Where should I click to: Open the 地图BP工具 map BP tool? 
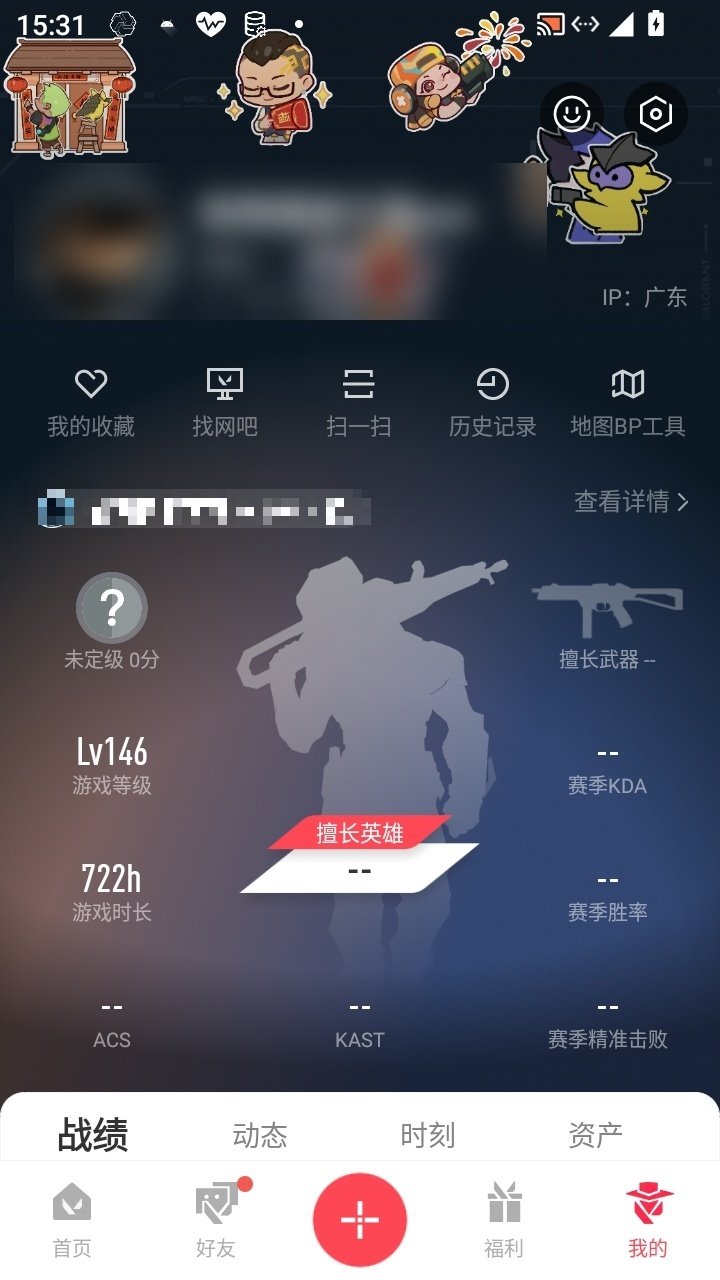(628, 398)
